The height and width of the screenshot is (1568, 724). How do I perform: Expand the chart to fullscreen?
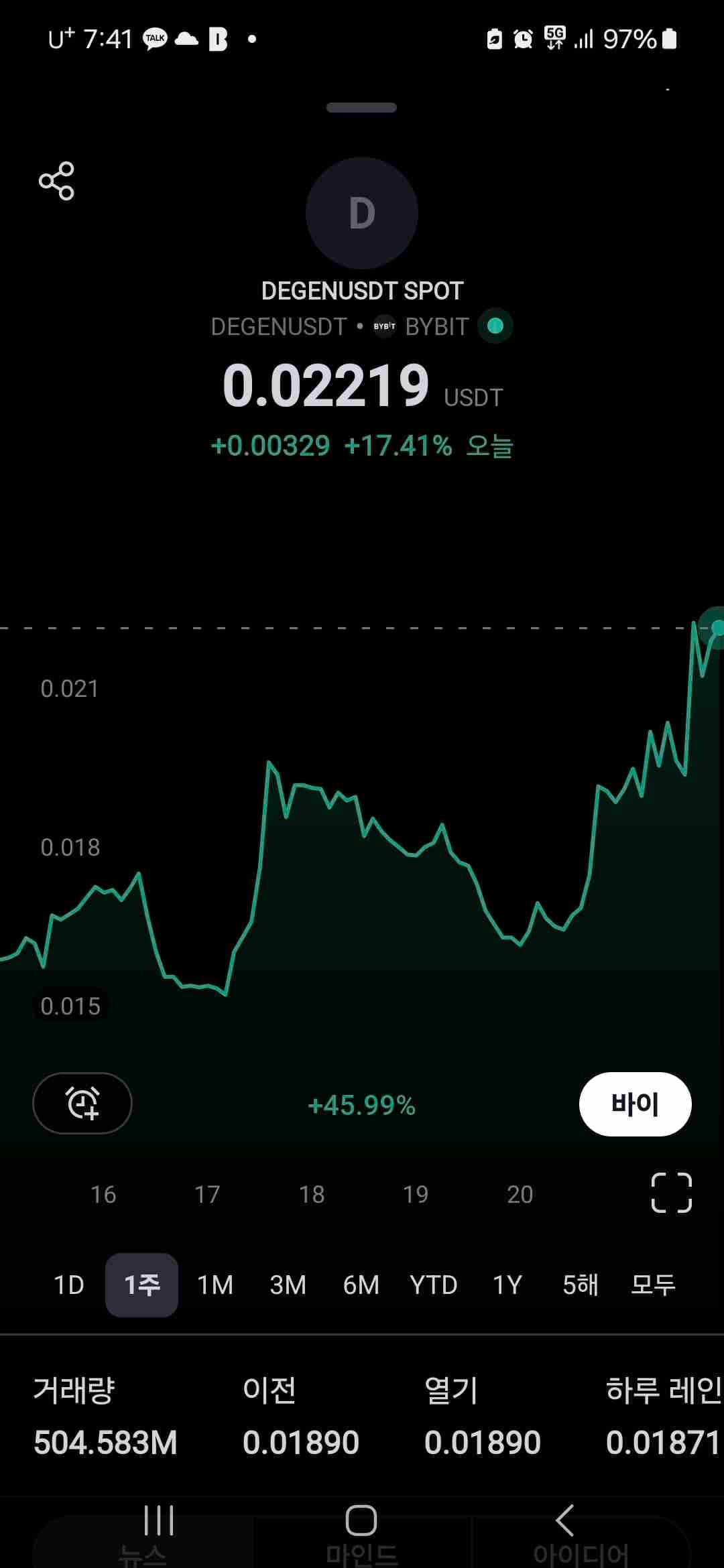pyautogui.click(x=671, y=1193)
